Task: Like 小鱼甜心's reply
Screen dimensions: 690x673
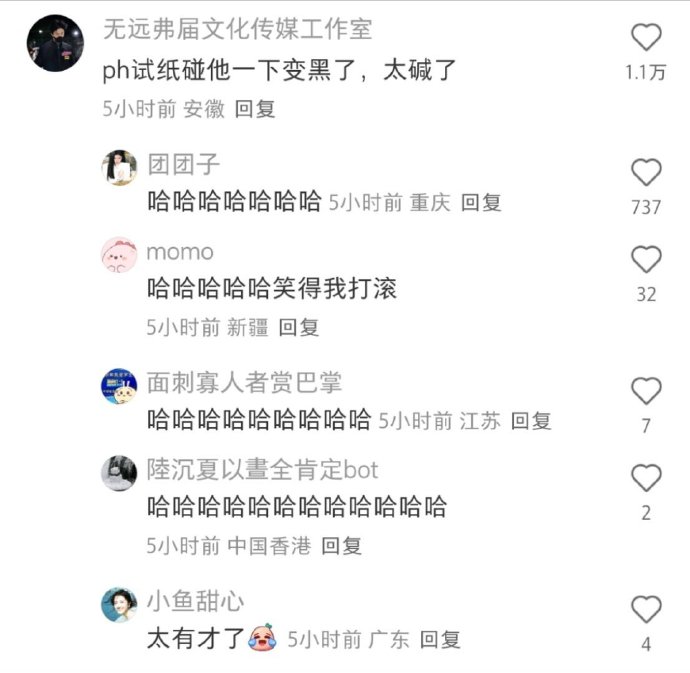Action: click(x=646, y=609)
